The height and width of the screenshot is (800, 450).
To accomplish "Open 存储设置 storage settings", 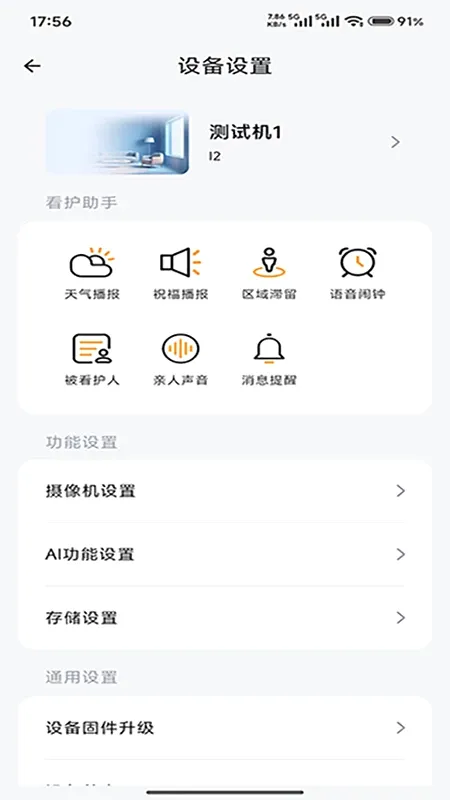I will [224, 617].
